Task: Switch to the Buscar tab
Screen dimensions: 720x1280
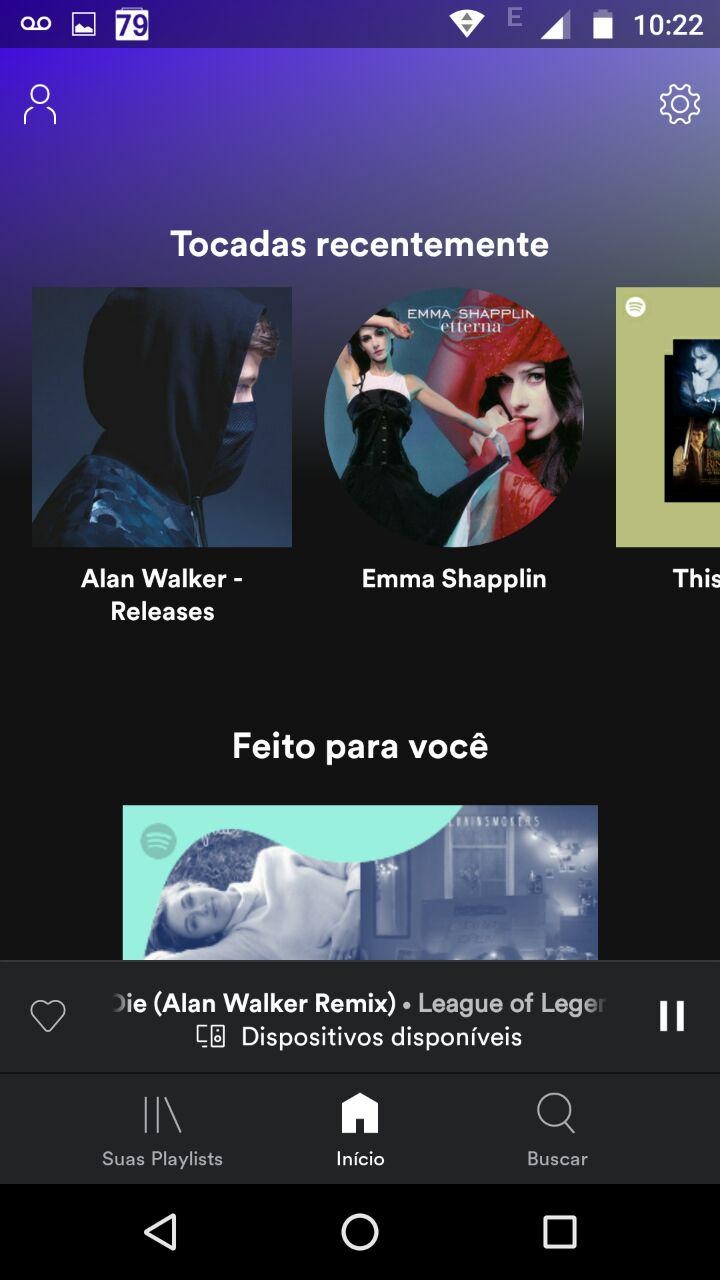Action: point(556,1130)
